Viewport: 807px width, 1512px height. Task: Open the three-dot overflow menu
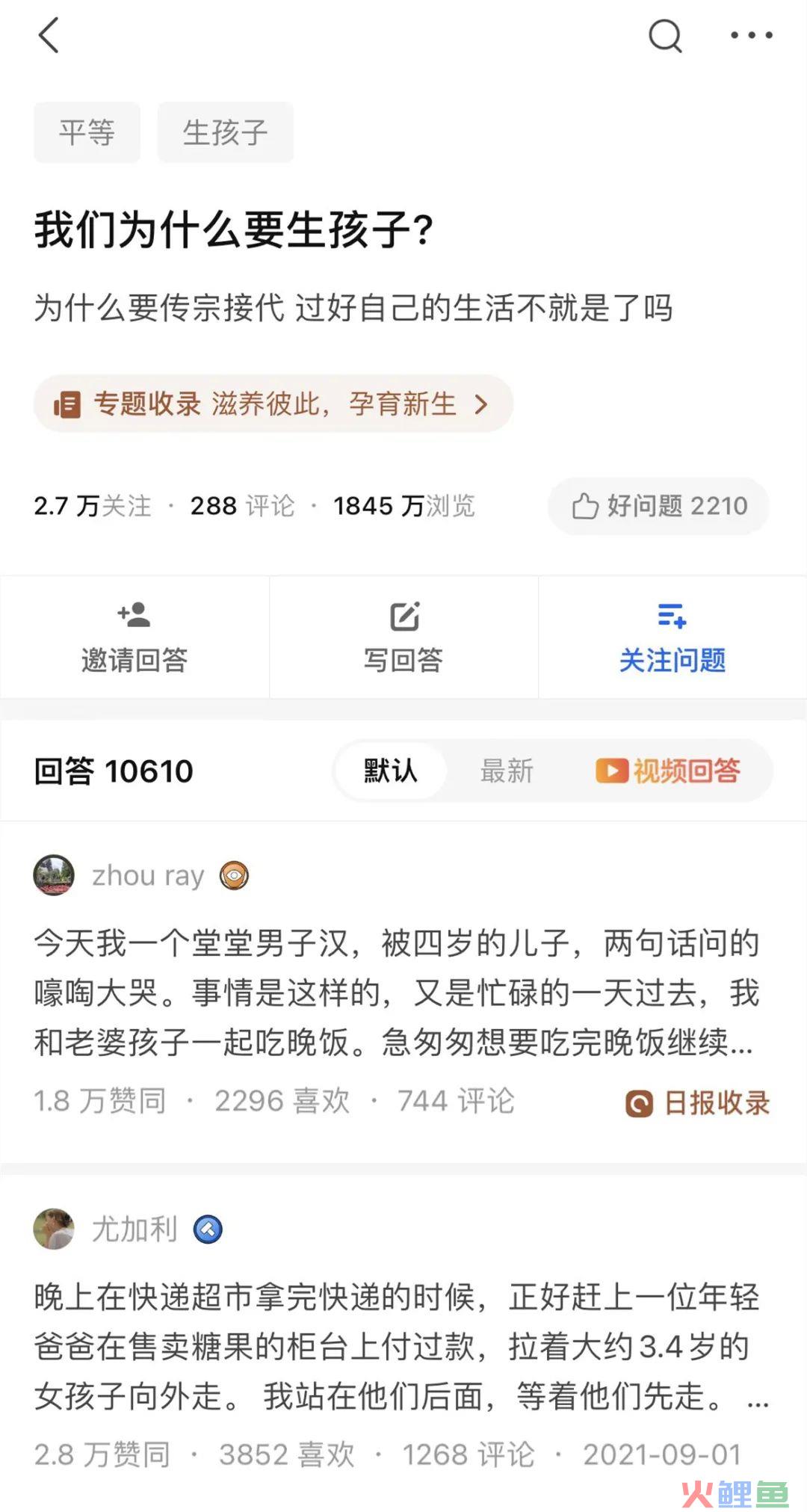pos(751,35)
